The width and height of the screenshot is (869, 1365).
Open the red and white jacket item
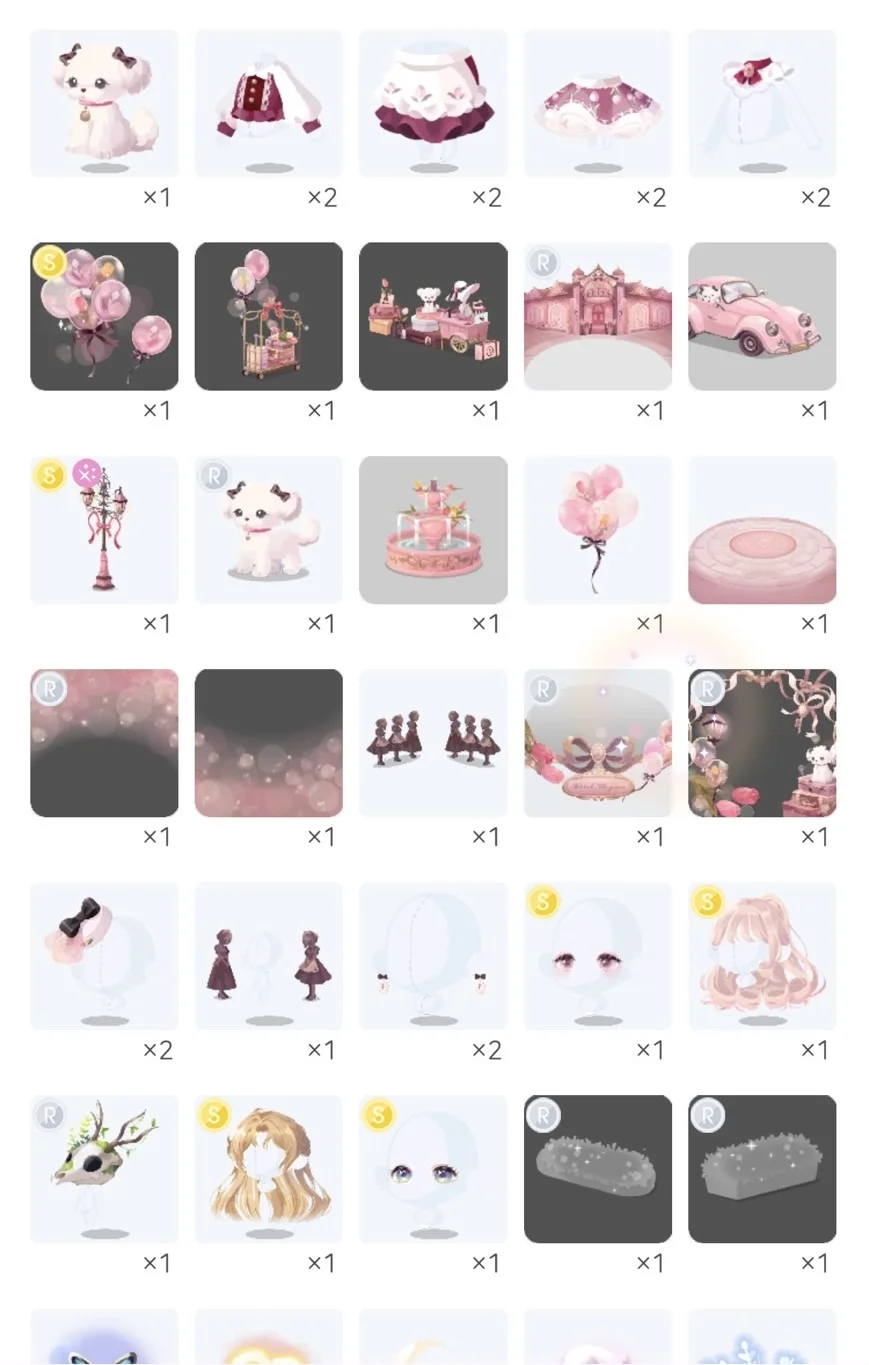pyautogui.click(x=268, y=104)
